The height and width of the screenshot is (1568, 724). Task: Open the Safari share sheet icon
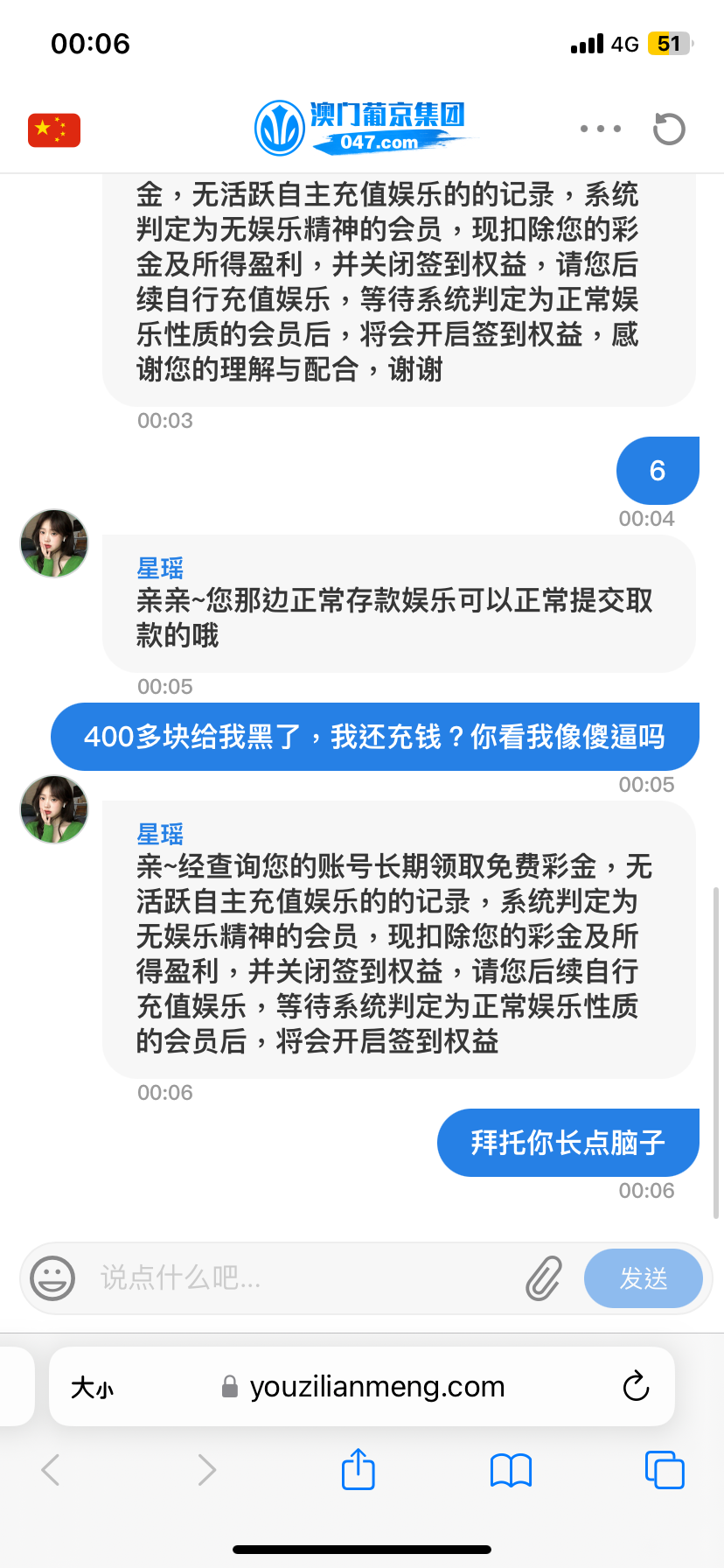pos(358,1470)
